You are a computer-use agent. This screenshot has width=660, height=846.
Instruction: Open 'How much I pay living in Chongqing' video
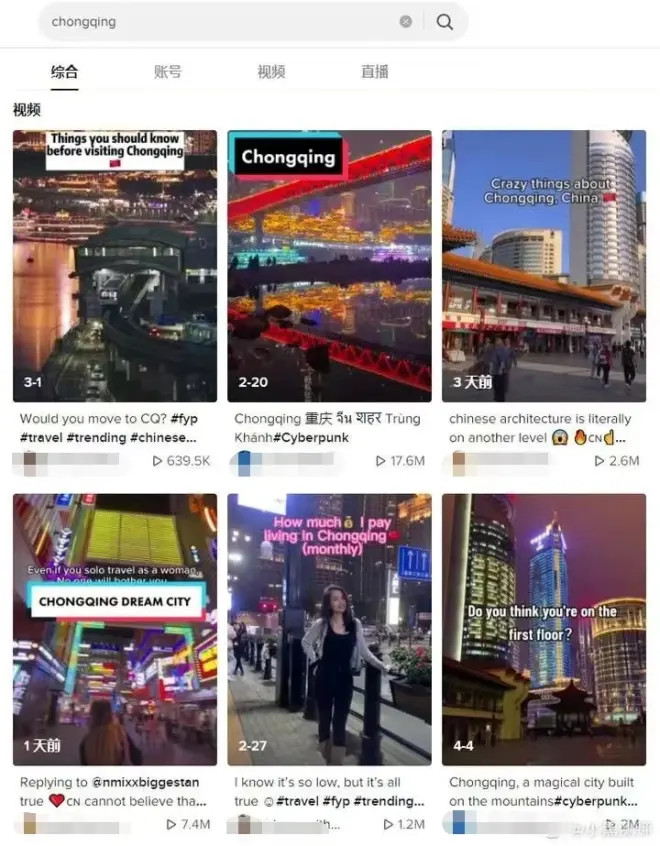[329, 629]
